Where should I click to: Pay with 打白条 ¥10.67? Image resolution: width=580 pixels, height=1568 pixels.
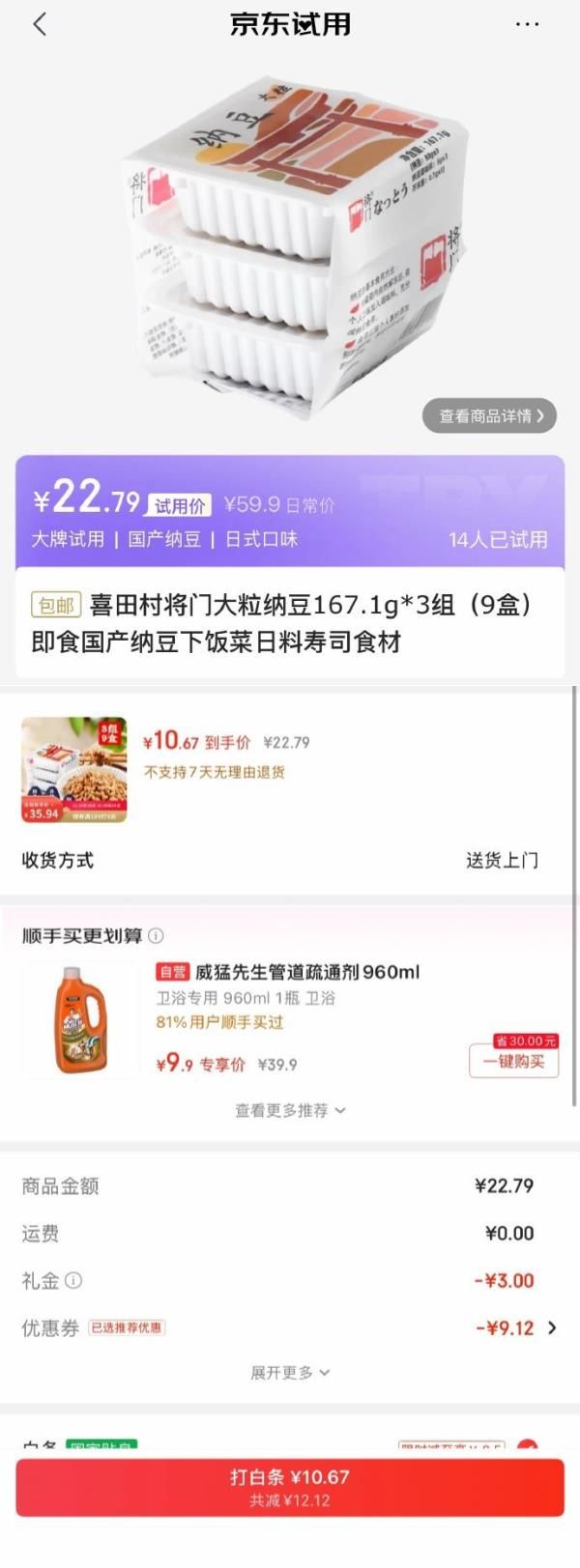(290, 1487)
